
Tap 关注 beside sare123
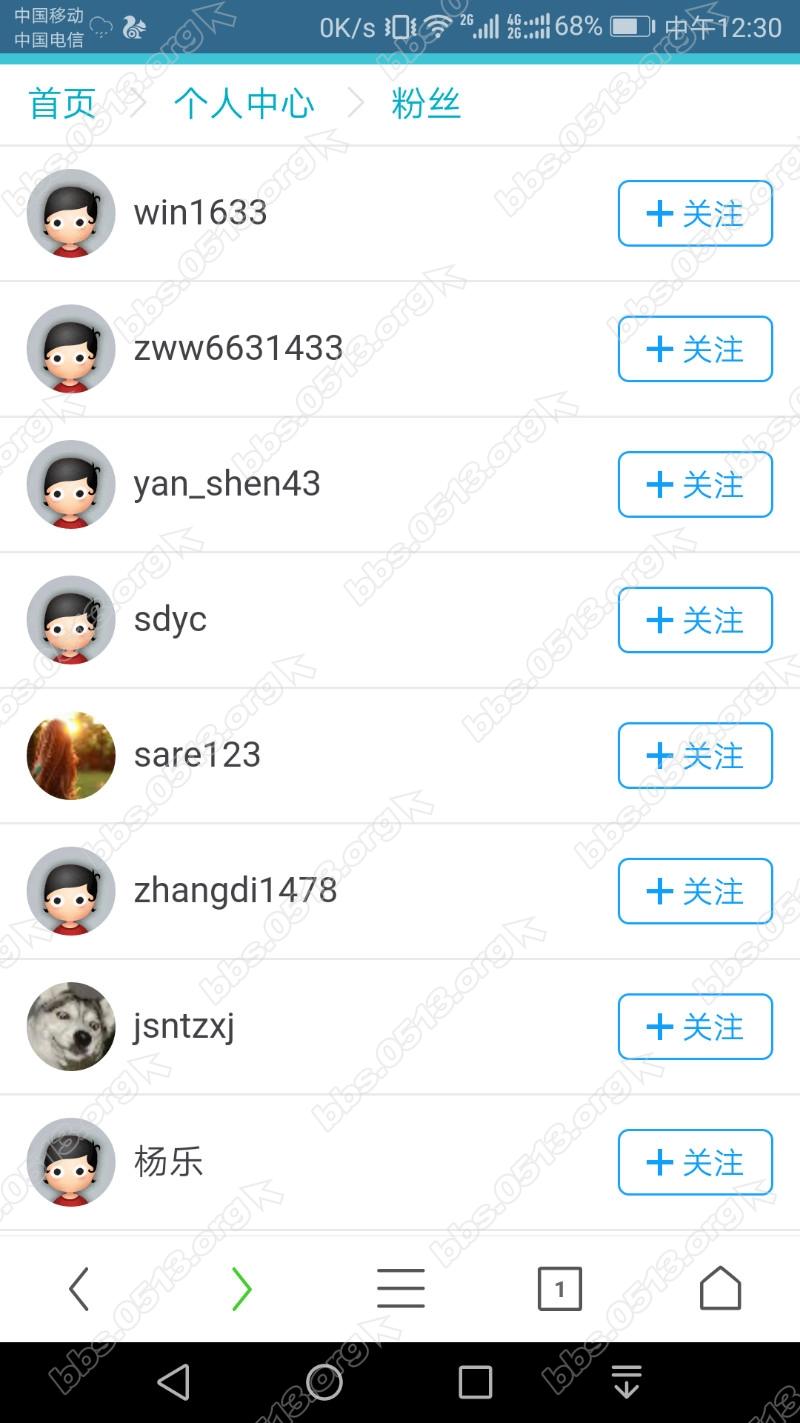pos(695,755)
